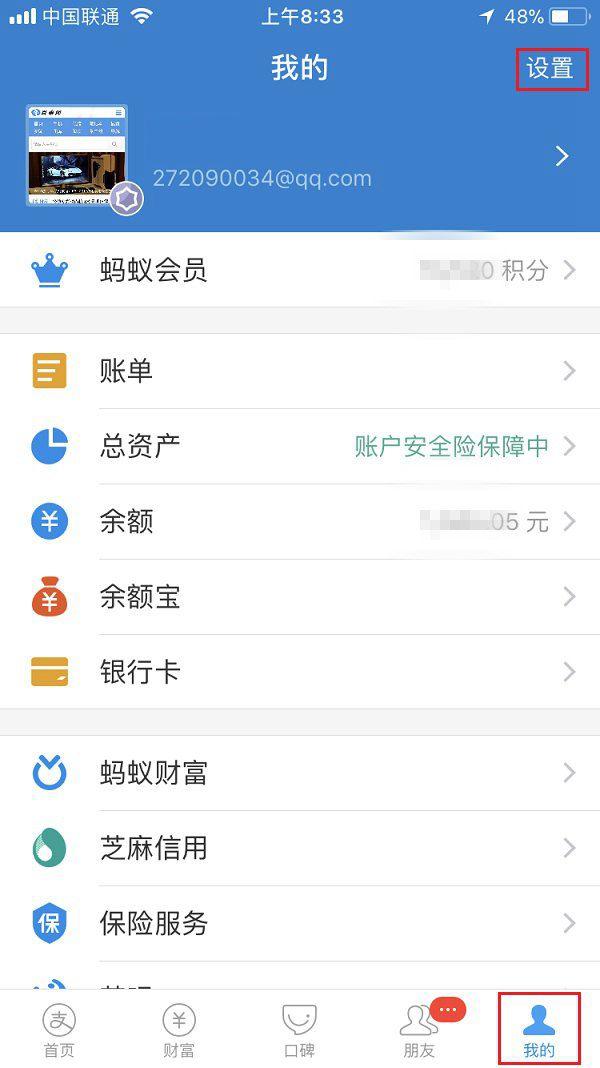600x1068 pixels.
Task: Open the 银行卡 row
Action: point(300,672)
